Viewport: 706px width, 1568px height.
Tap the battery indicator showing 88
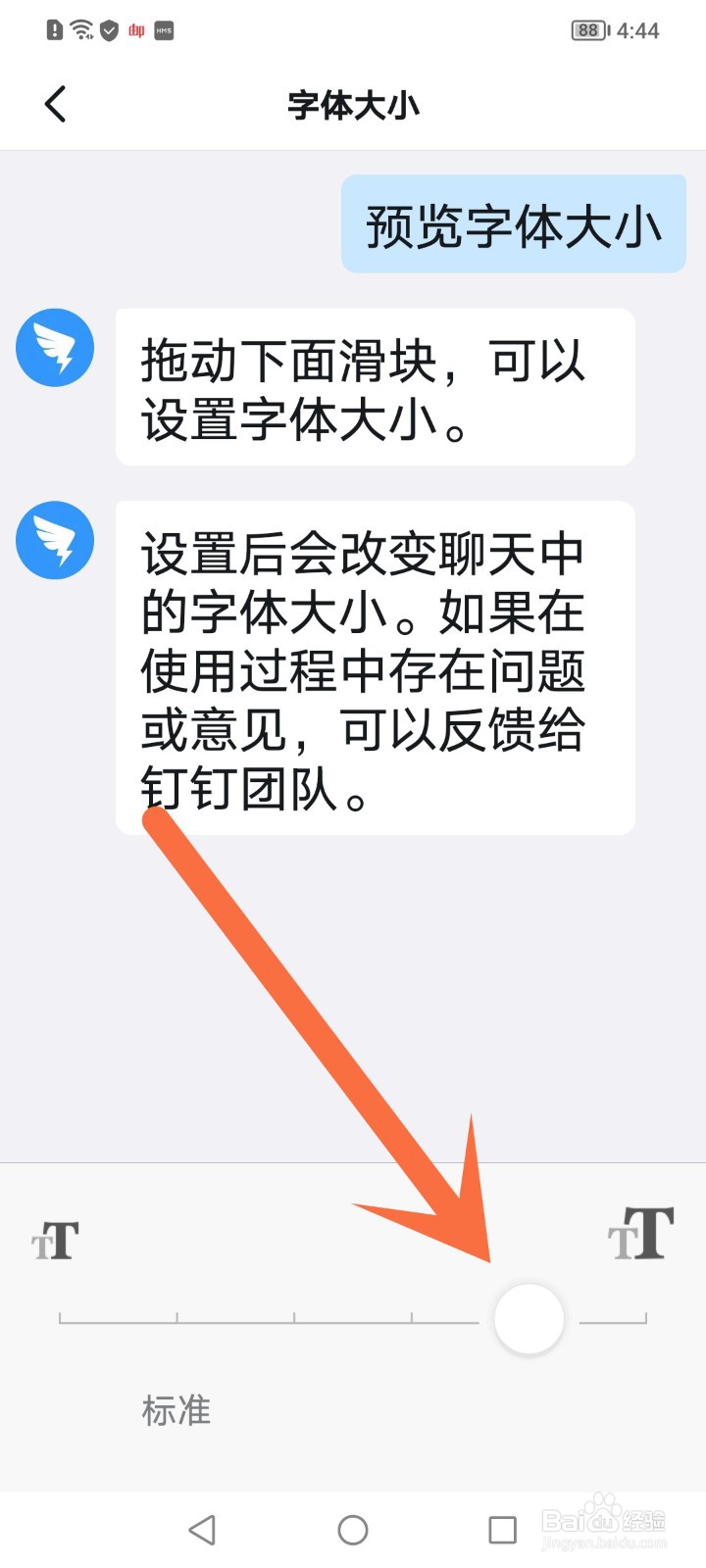pyautogui.click(x=587, y=30)
